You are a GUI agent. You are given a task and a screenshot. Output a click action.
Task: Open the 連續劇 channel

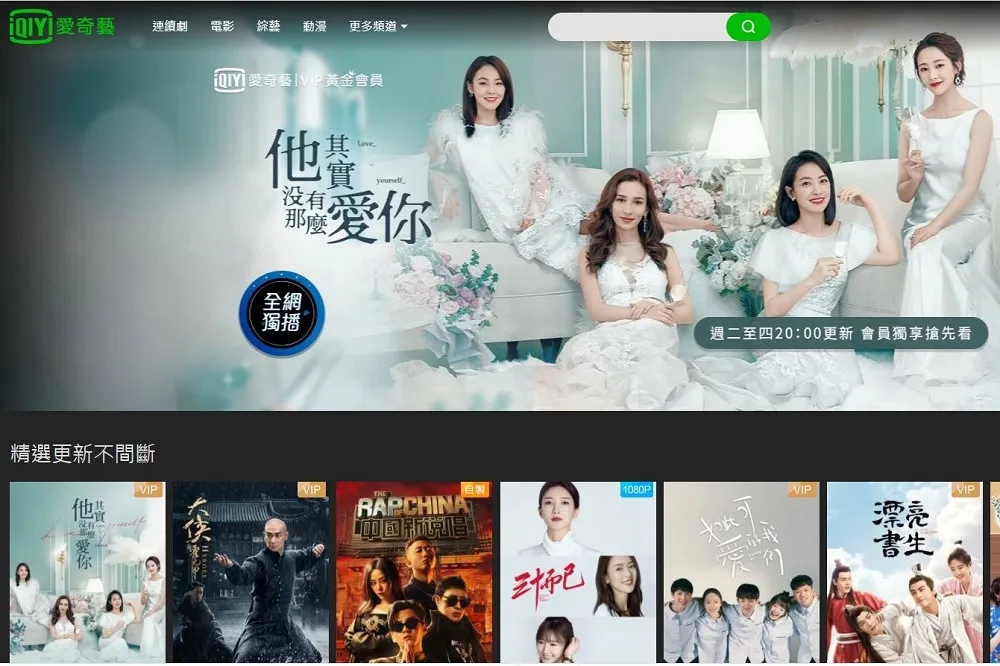[170, 27]
